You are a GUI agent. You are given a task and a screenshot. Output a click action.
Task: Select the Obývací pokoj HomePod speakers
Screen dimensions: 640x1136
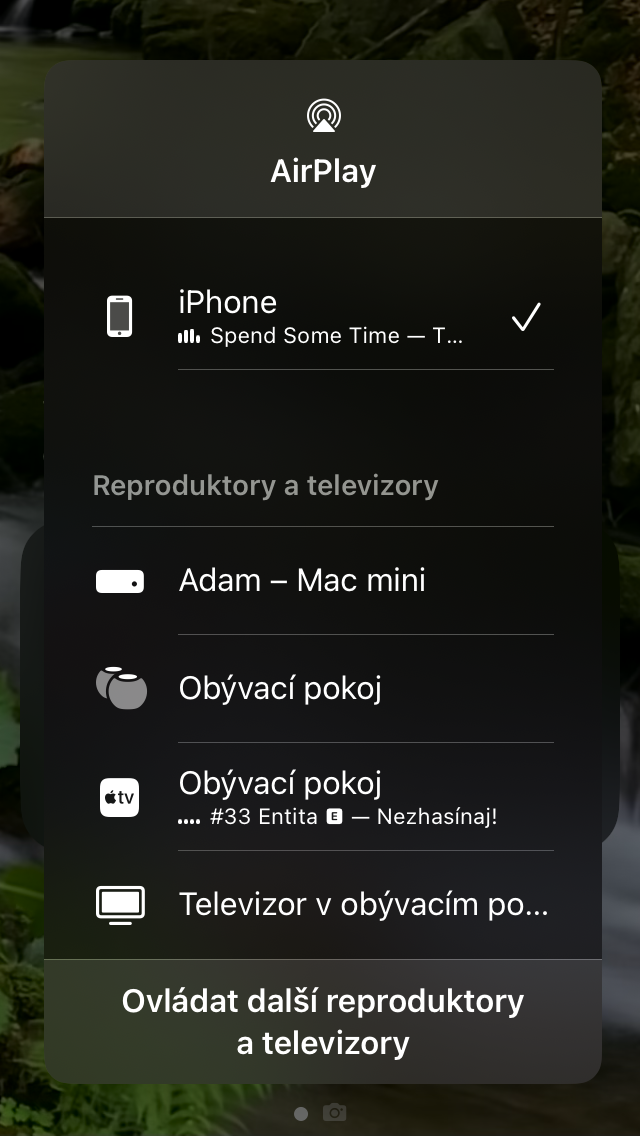click(320, 689)
